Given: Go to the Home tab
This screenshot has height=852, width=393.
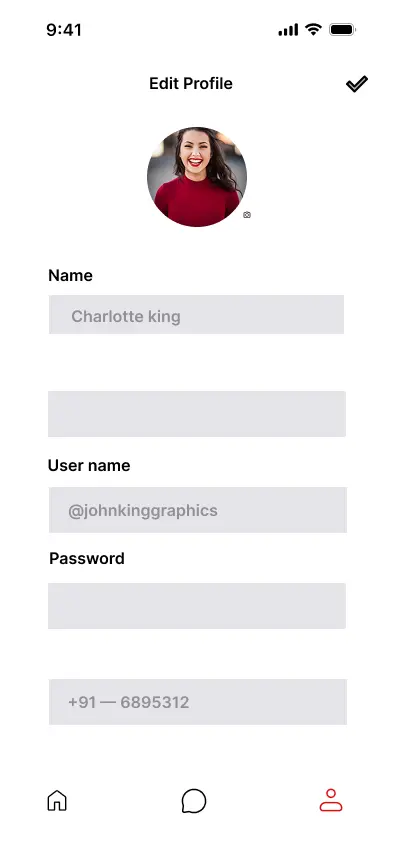Looking at the screenshot, I should pyautogui.click(x=57, y=801).
